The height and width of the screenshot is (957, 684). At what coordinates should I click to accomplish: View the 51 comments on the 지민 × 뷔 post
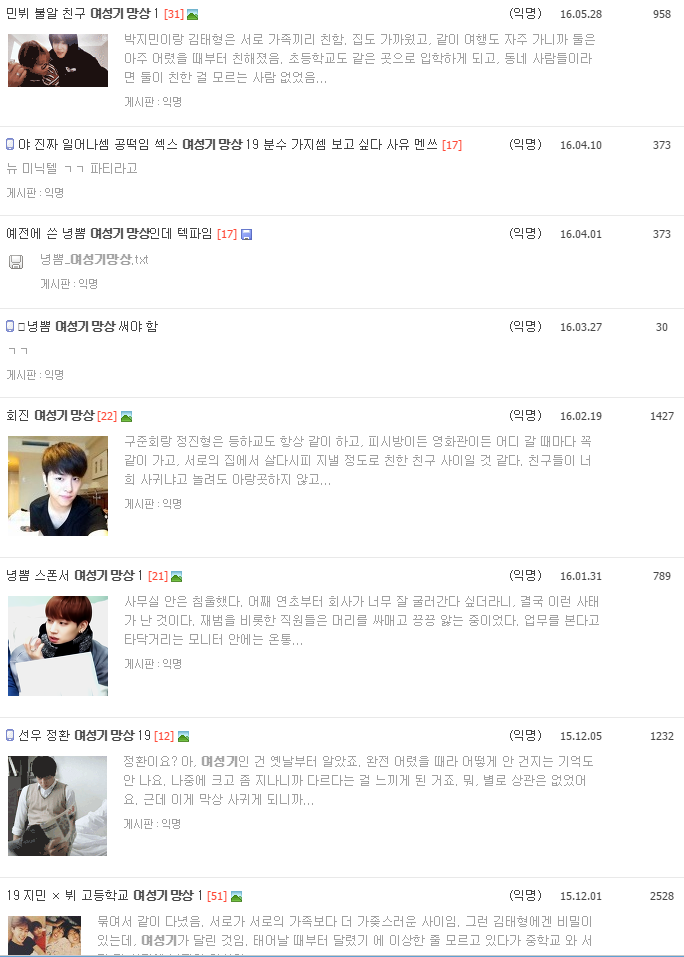(x=217, y=895)
